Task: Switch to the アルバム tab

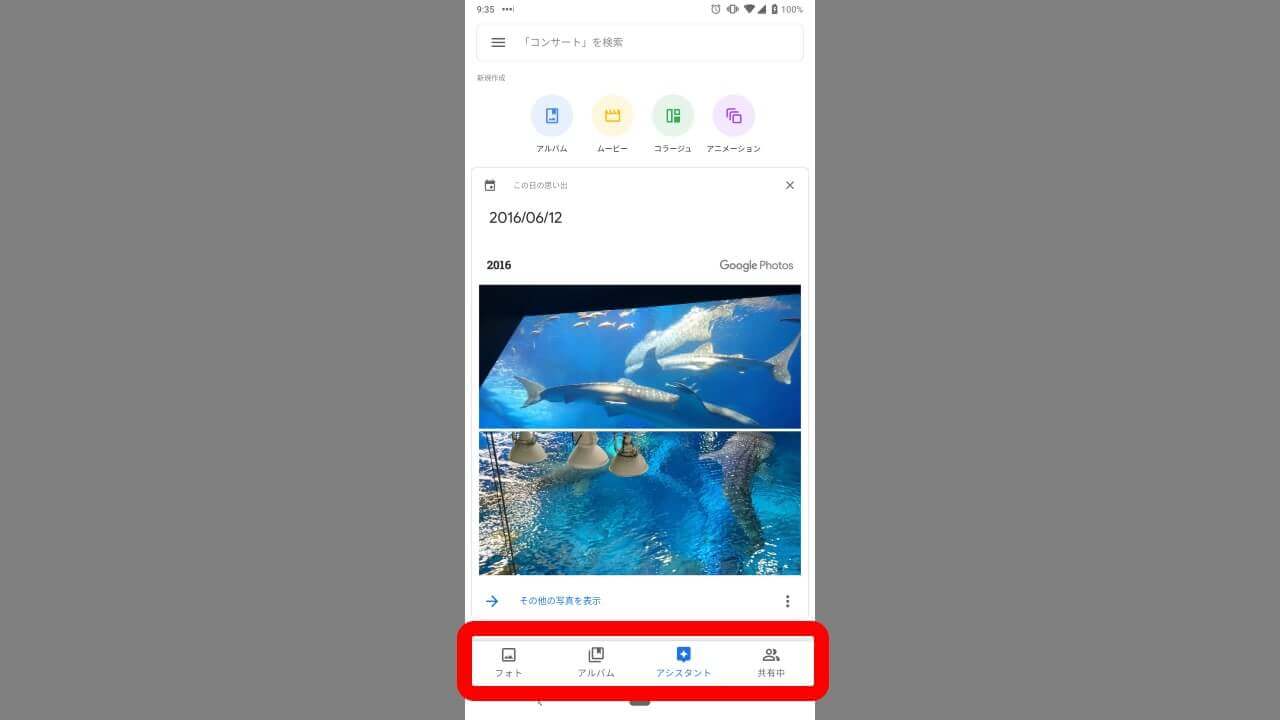Action: (596, 662)
